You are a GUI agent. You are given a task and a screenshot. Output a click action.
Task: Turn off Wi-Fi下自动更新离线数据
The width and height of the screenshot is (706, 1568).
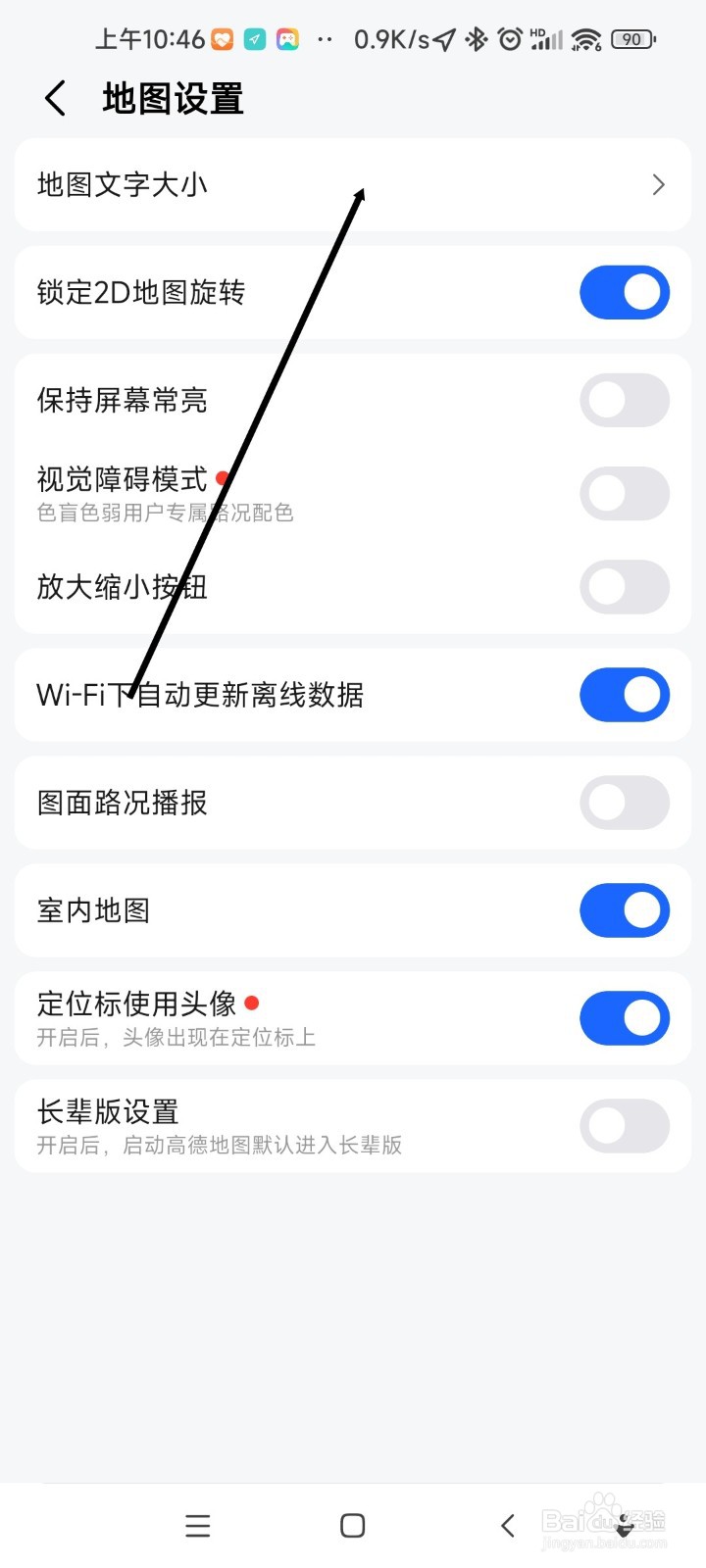pos(625,695)
